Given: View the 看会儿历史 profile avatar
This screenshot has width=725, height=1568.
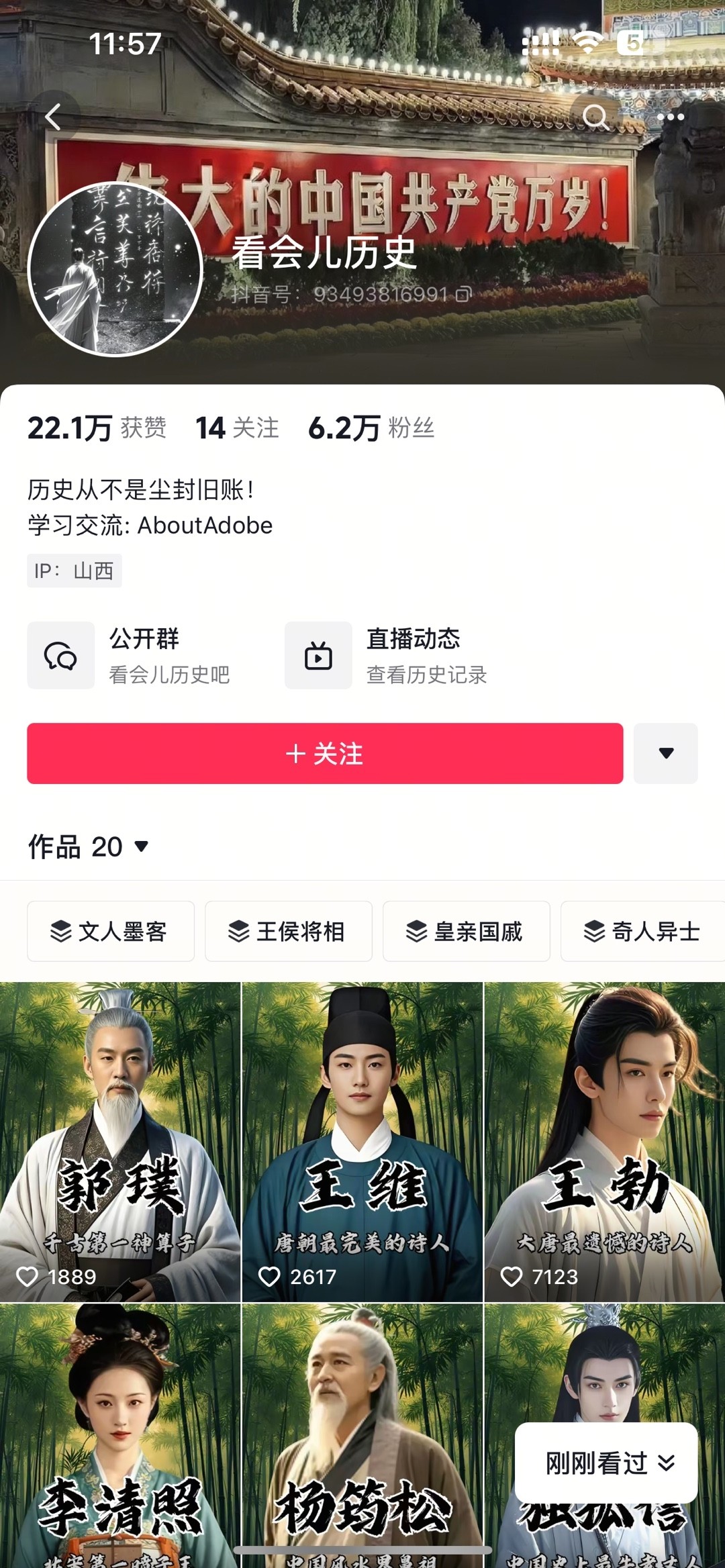Looking at the screenshot, I should pyautogui.click(x=115, y=269).
